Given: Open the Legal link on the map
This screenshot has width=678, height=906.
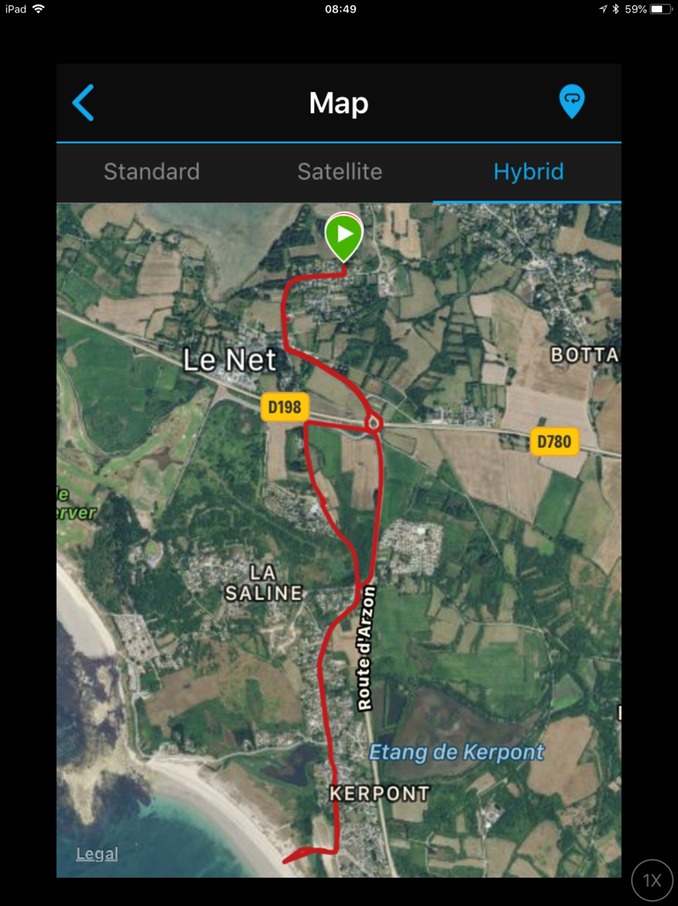Looking at the screenshot, I should coord(97,853).
